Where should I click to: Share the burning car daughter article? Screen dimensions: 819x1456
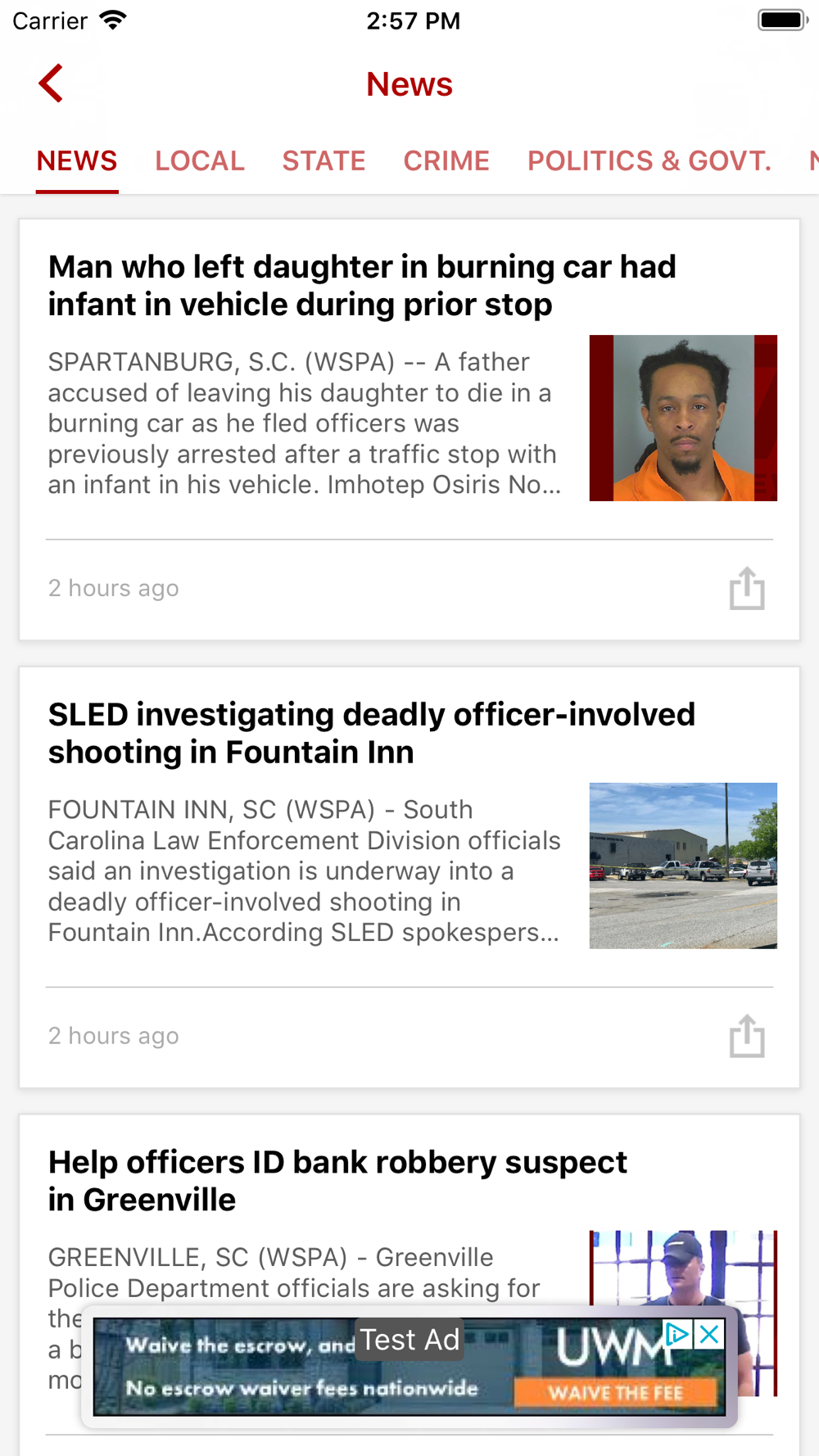pyautogui.click(x=747, y=589)
